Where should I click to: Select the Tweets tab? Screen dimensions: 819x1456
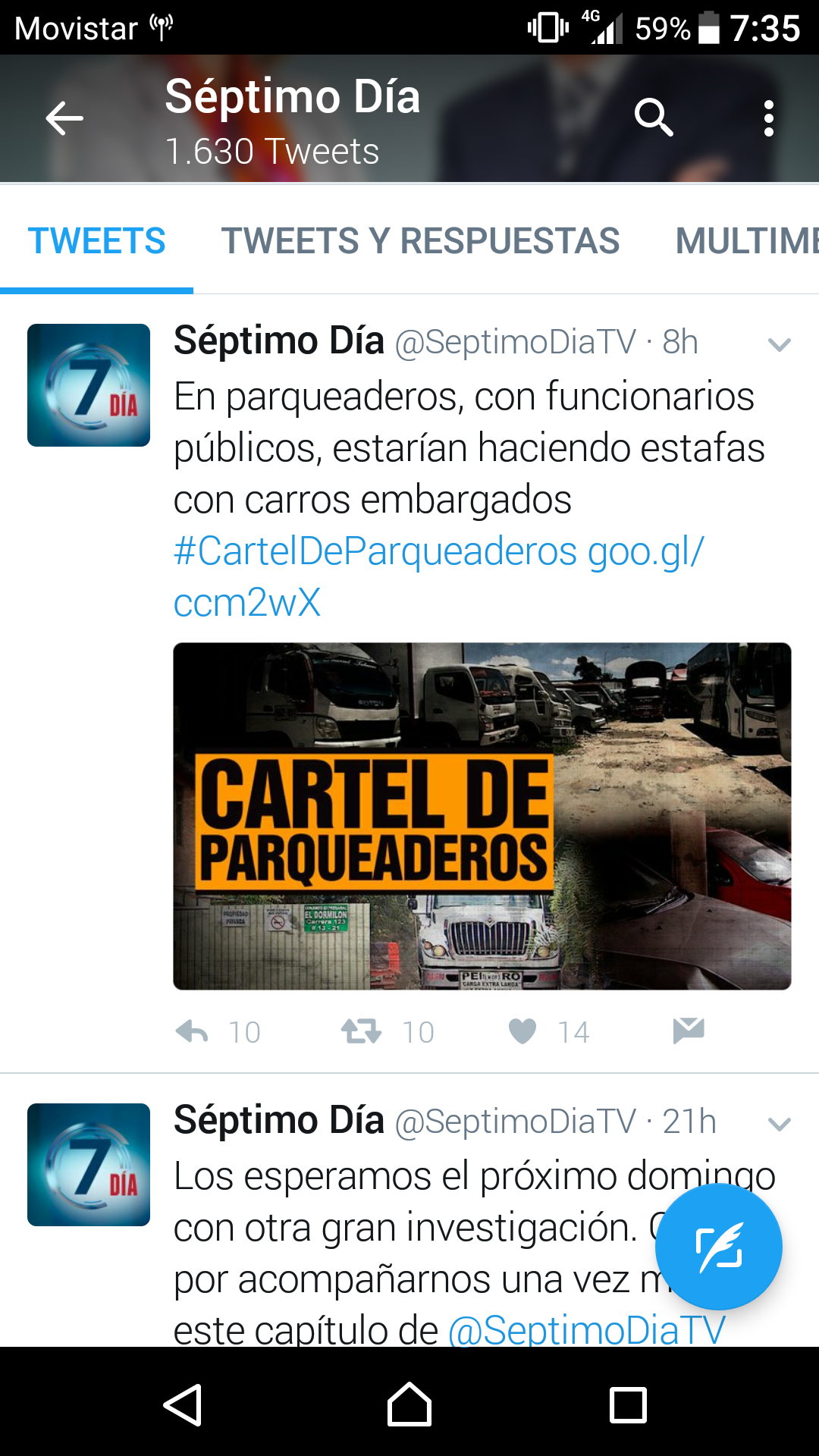pos(96,240)
